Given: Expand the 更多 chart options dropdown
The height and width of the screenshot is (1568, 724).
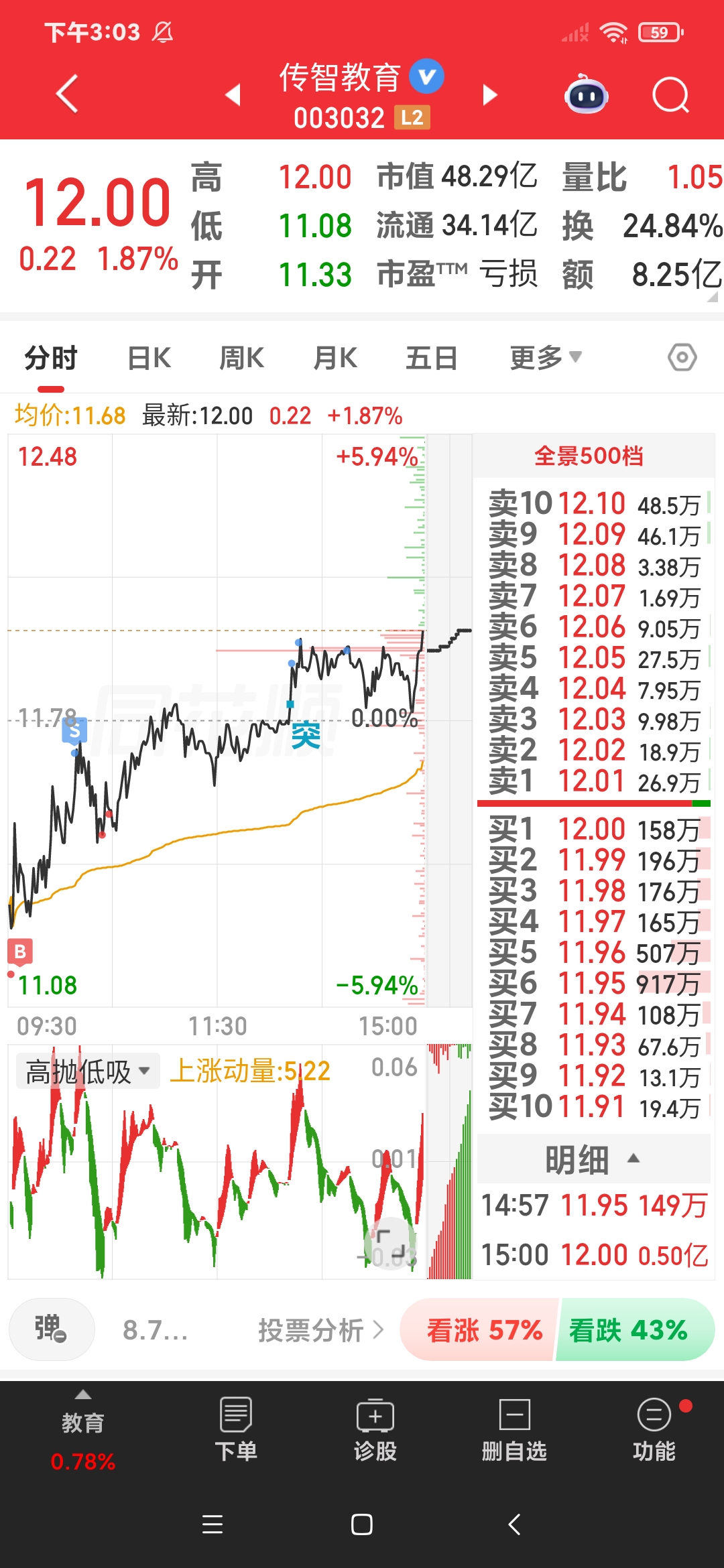Looking at the screenshot, I should 546,358.
